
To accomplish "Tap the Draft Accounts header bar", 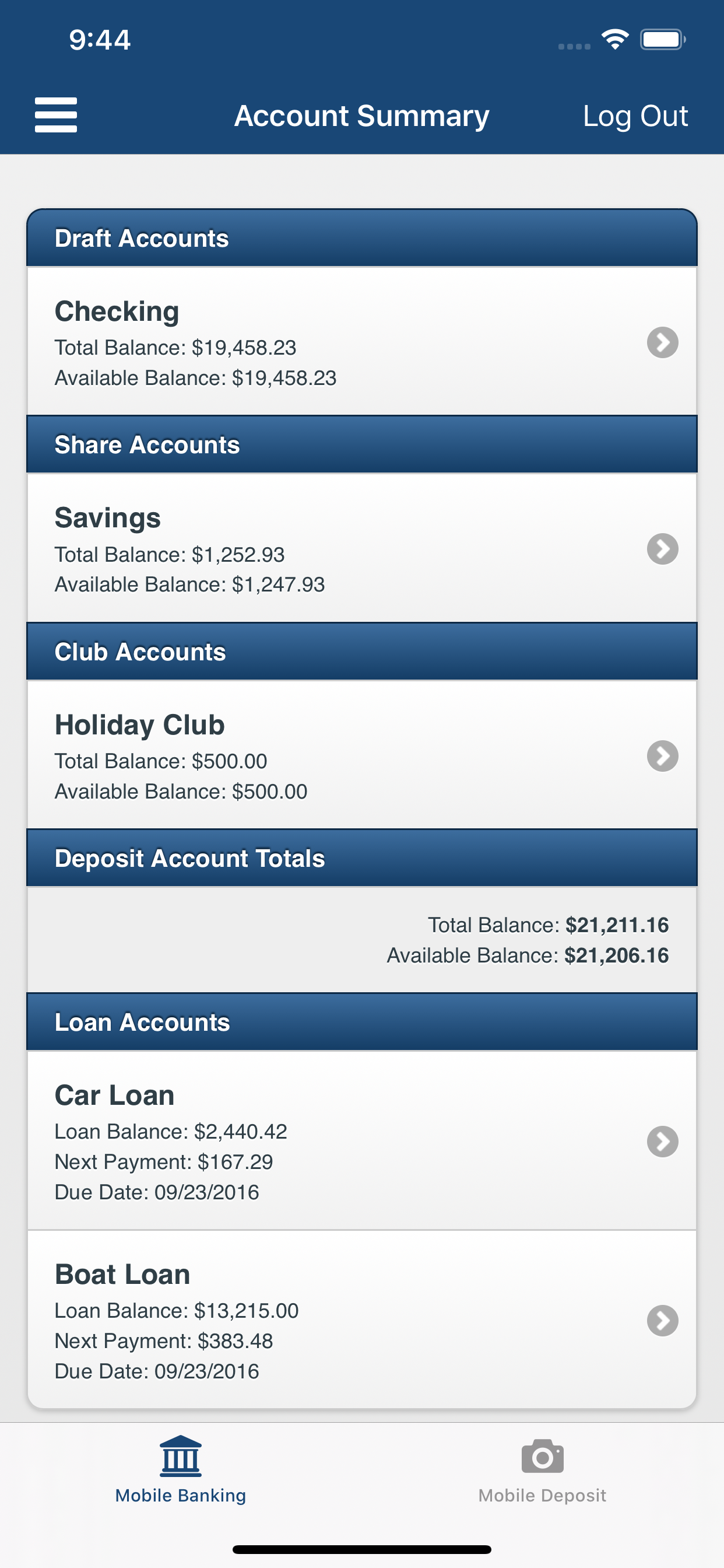I will [361, 237].
